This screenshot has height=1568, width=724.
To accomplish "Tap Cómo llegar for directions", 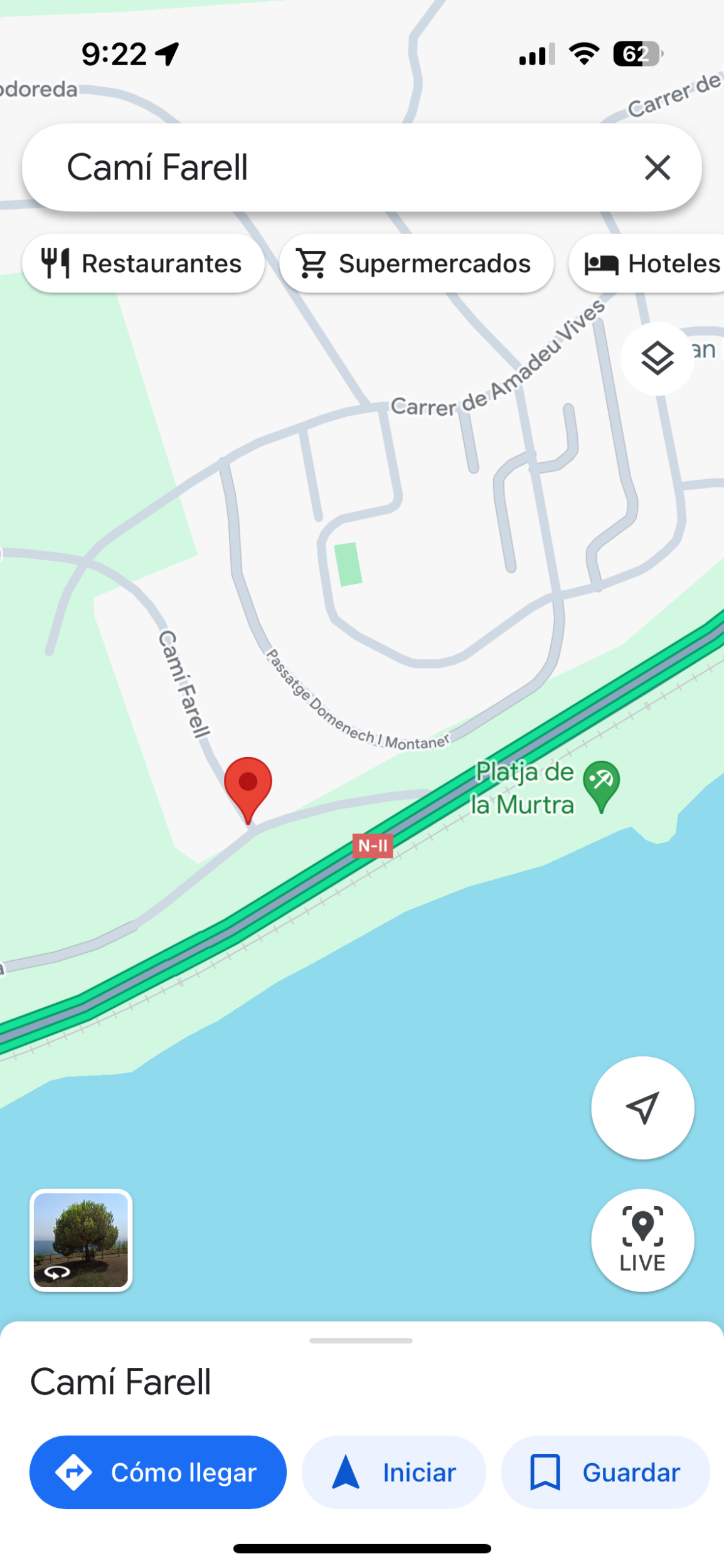I will 158,1472.
